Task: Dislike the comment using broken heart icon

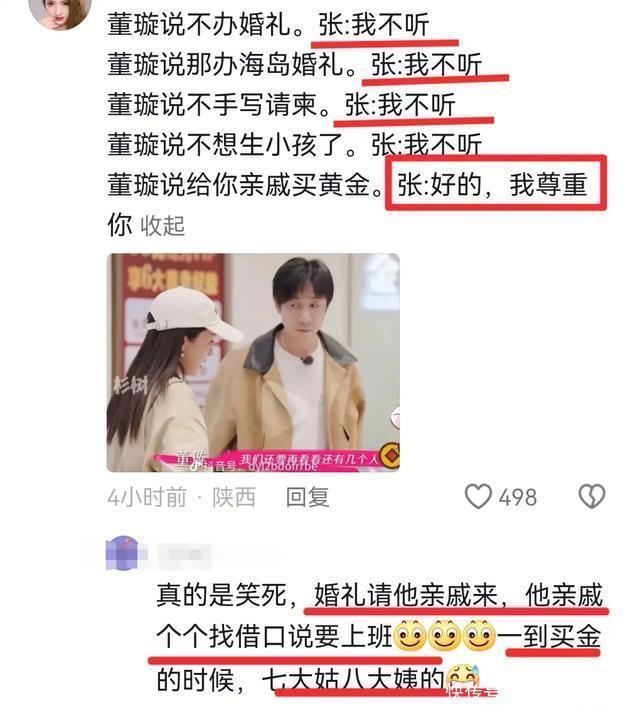Action: point(592,496)
